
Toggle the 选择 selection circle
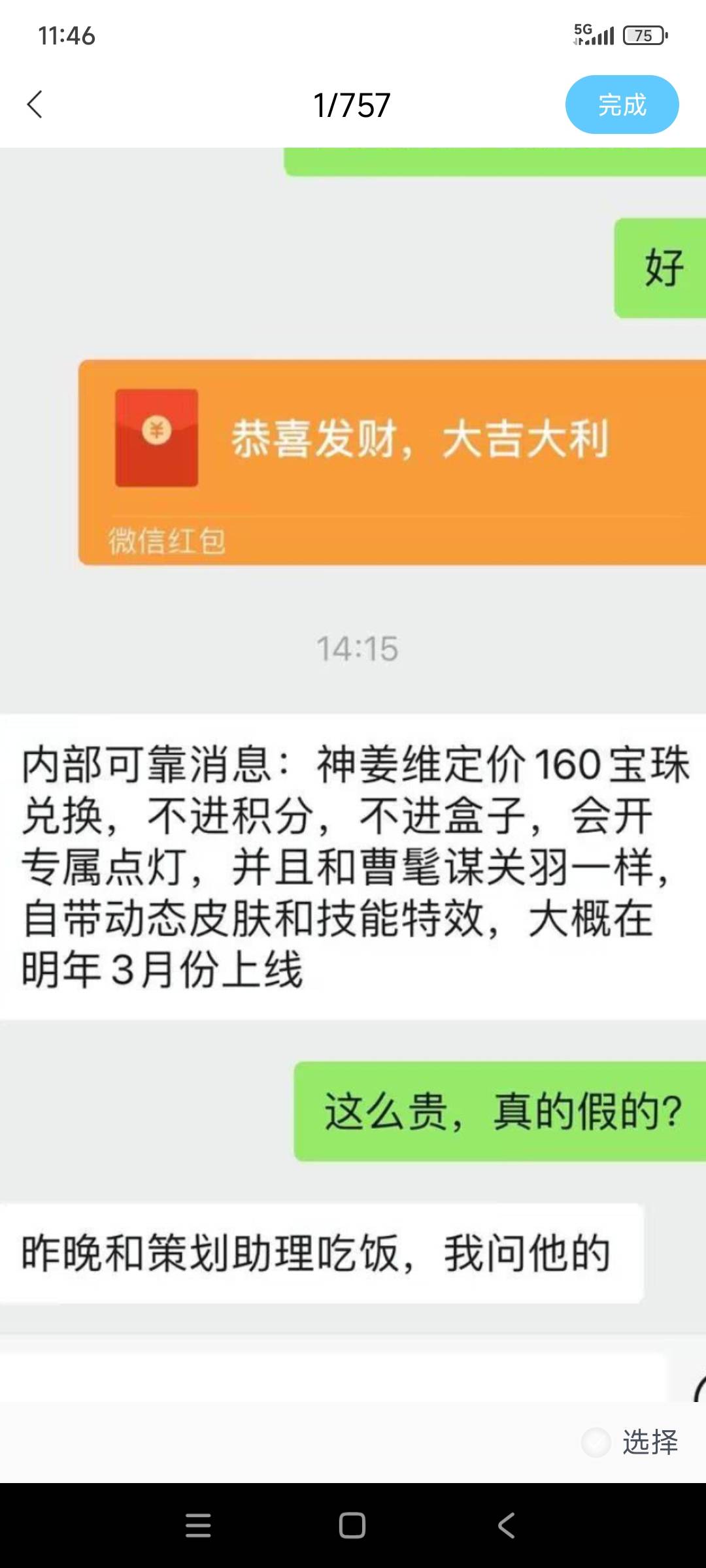[596, 1442]
